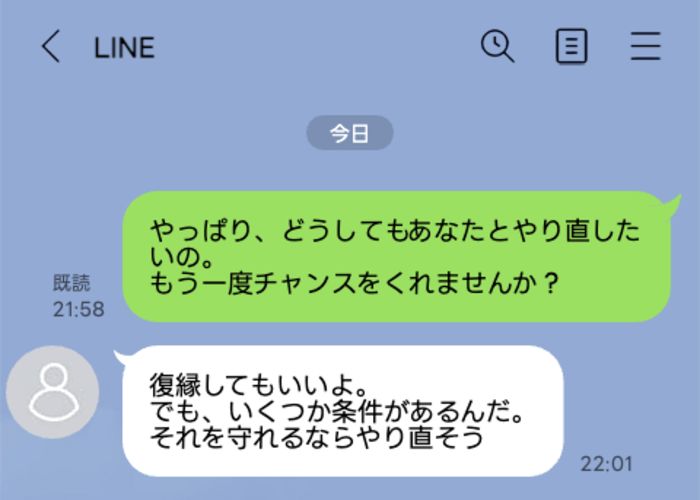Open the chat notes icon
Viewport: 700px width, 500px height.
571,47
